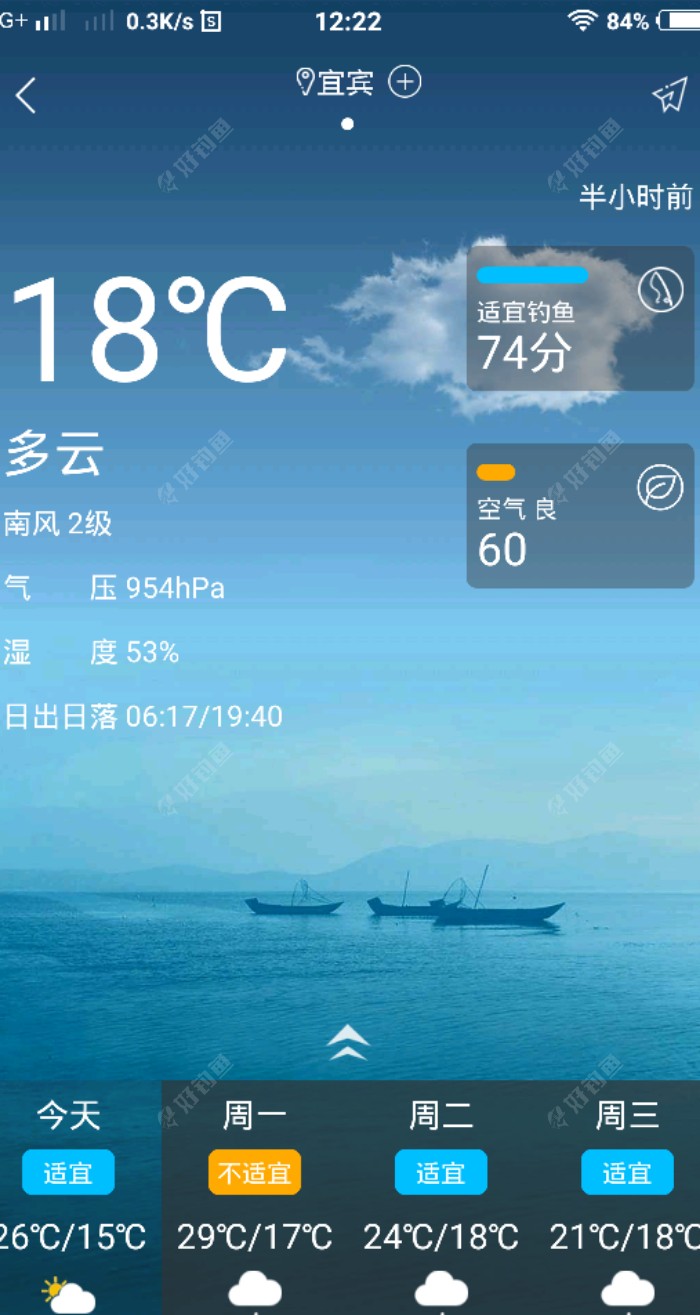Select the 周三 forecast column
This screenshot has height=1315, width=700.
(x=627, y=1195)
